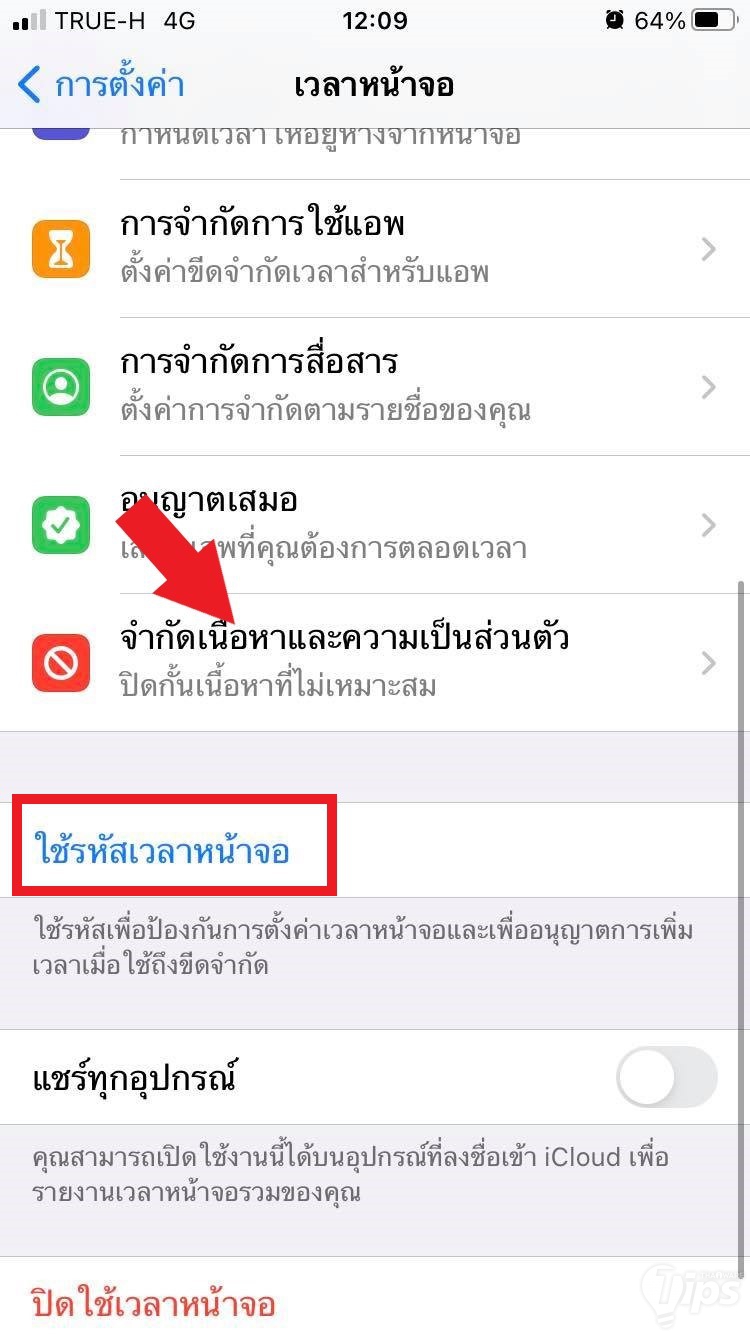Tap ปิดใช้เวลาหน้าจอ

(154, 1304)
